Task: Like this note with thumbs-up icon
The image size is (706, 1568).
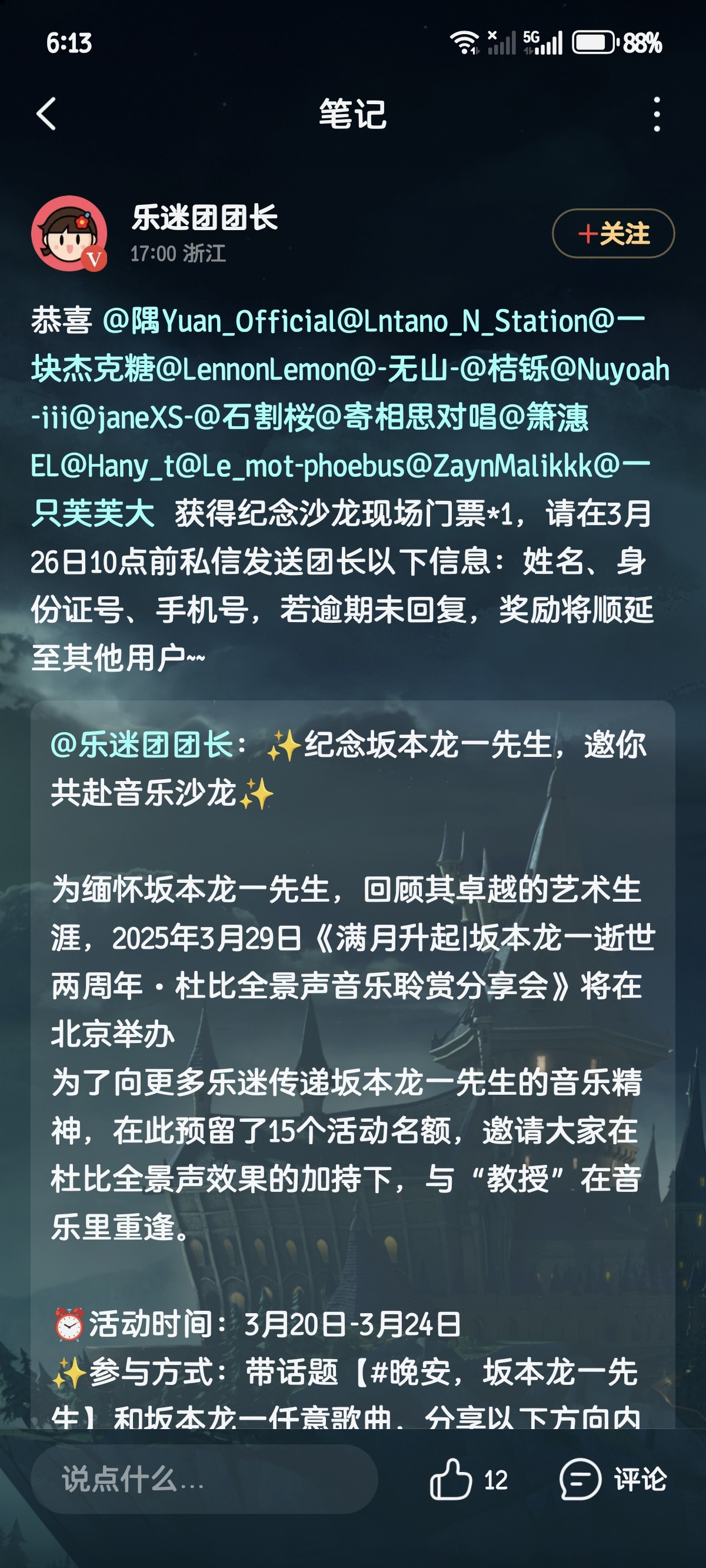Action: (451, 1479)
